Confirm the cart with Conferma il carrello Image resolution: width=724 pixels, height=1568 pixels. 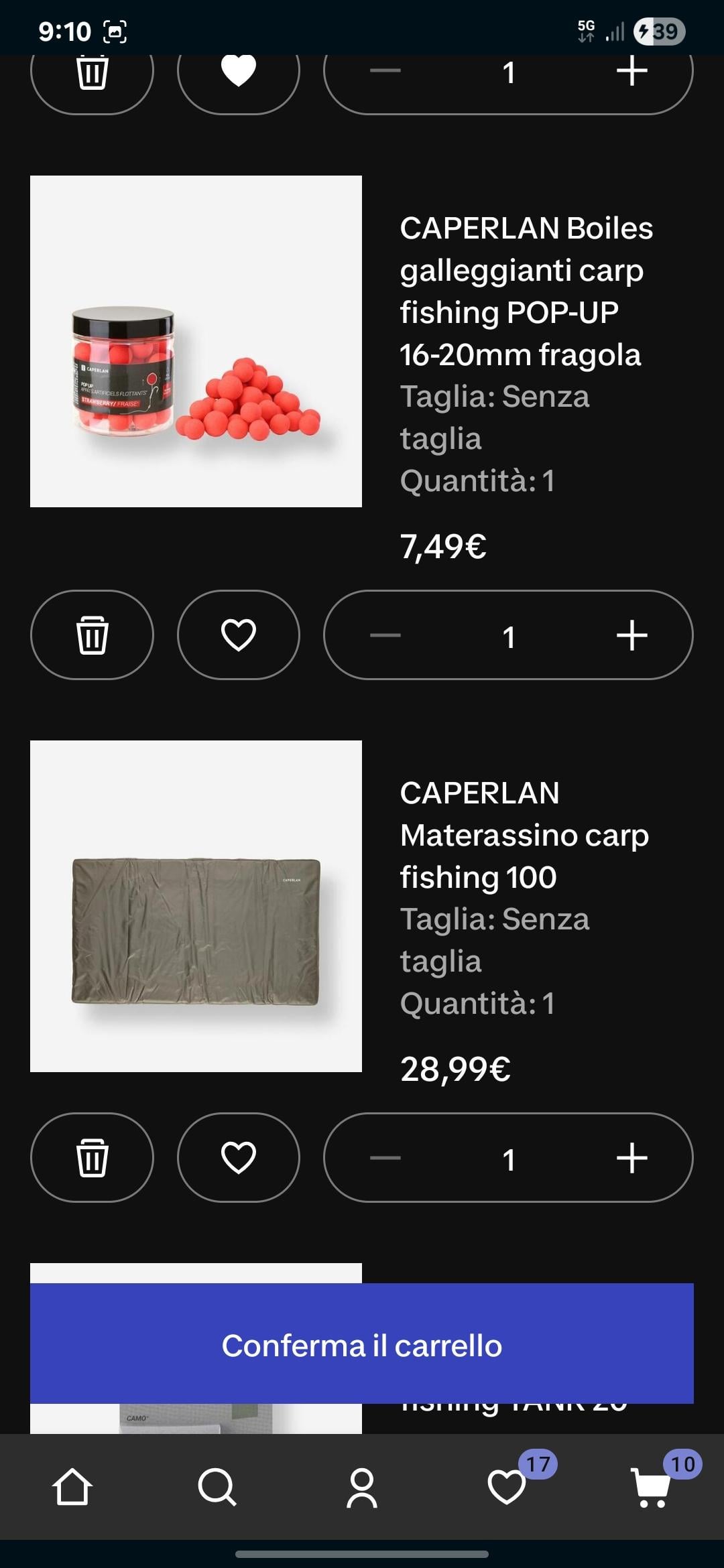click(362, 1345)
